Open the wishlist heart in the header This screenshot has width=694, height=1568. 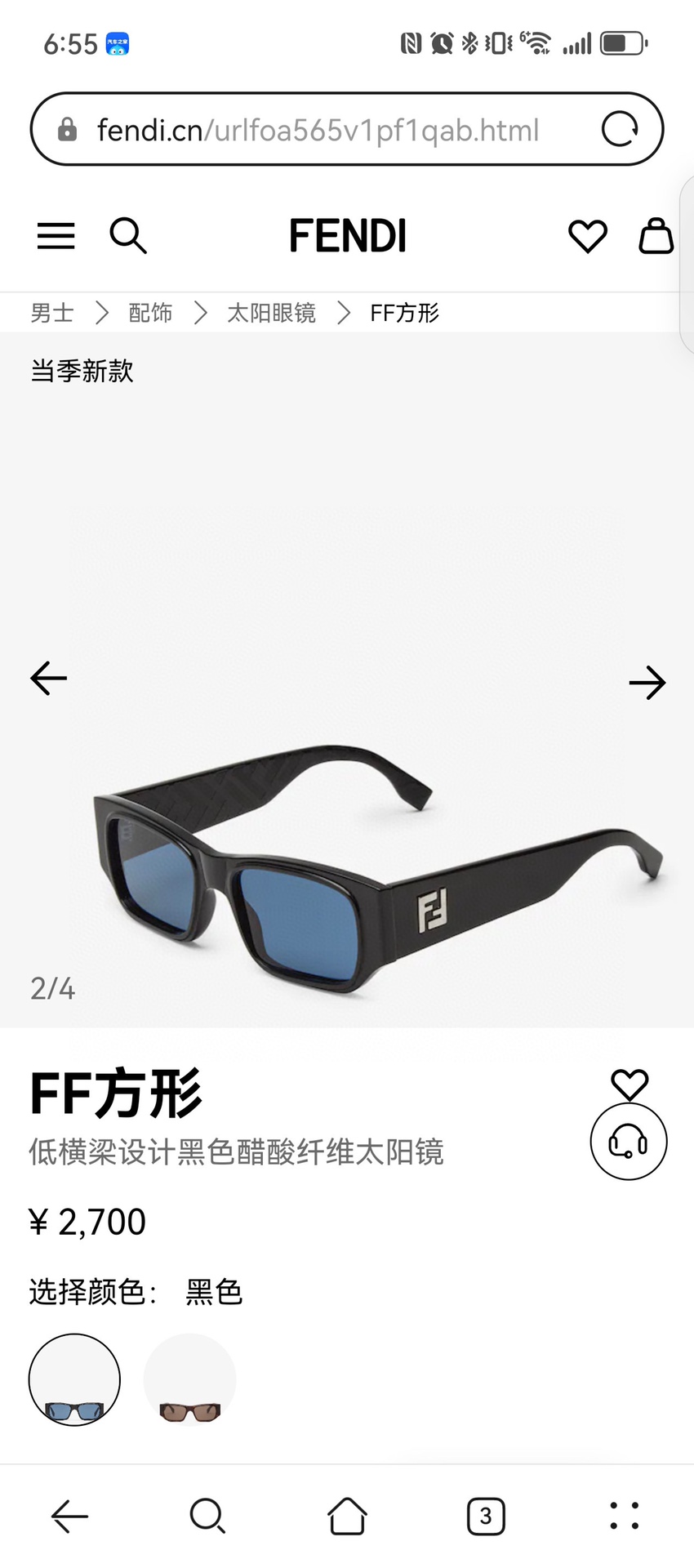pyautogui.click(x=587, y=236)
